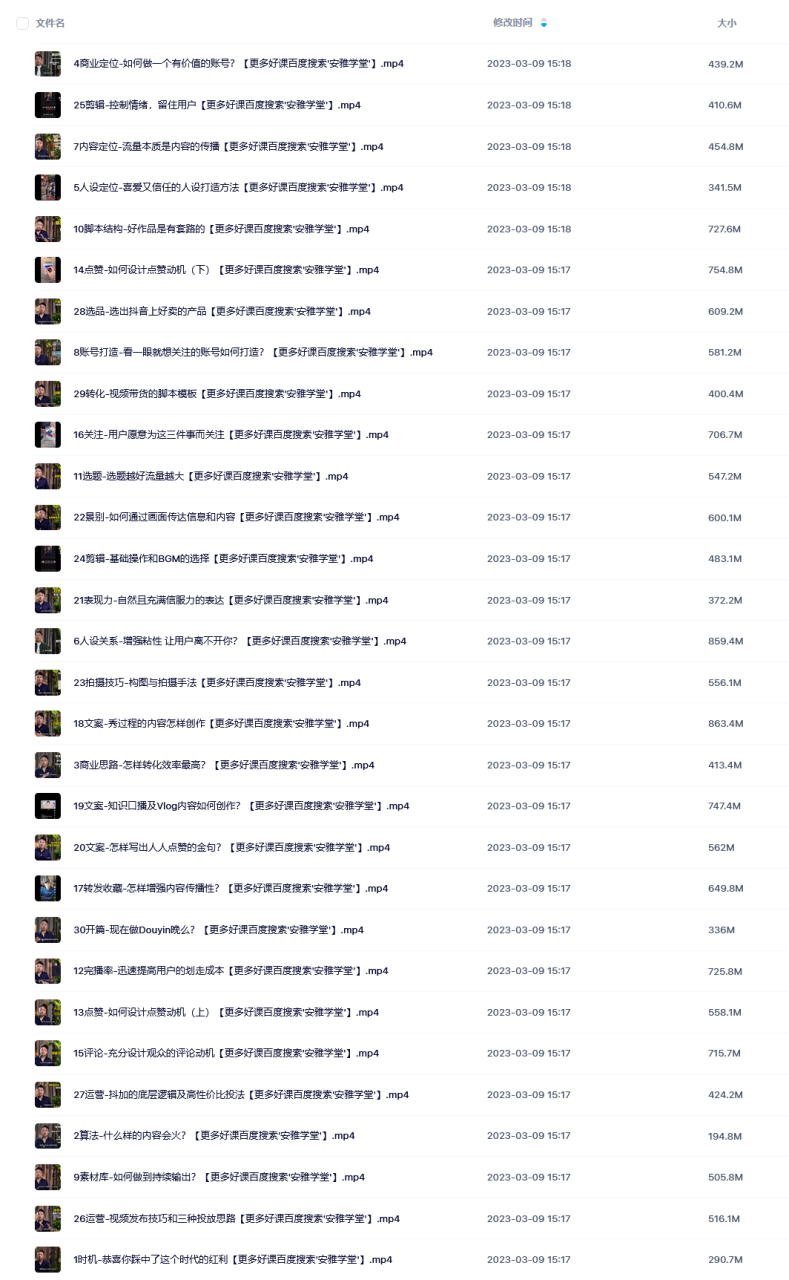
Task: Open the 30开篇 Douyin video file
Action: click(x=218, y=930)
